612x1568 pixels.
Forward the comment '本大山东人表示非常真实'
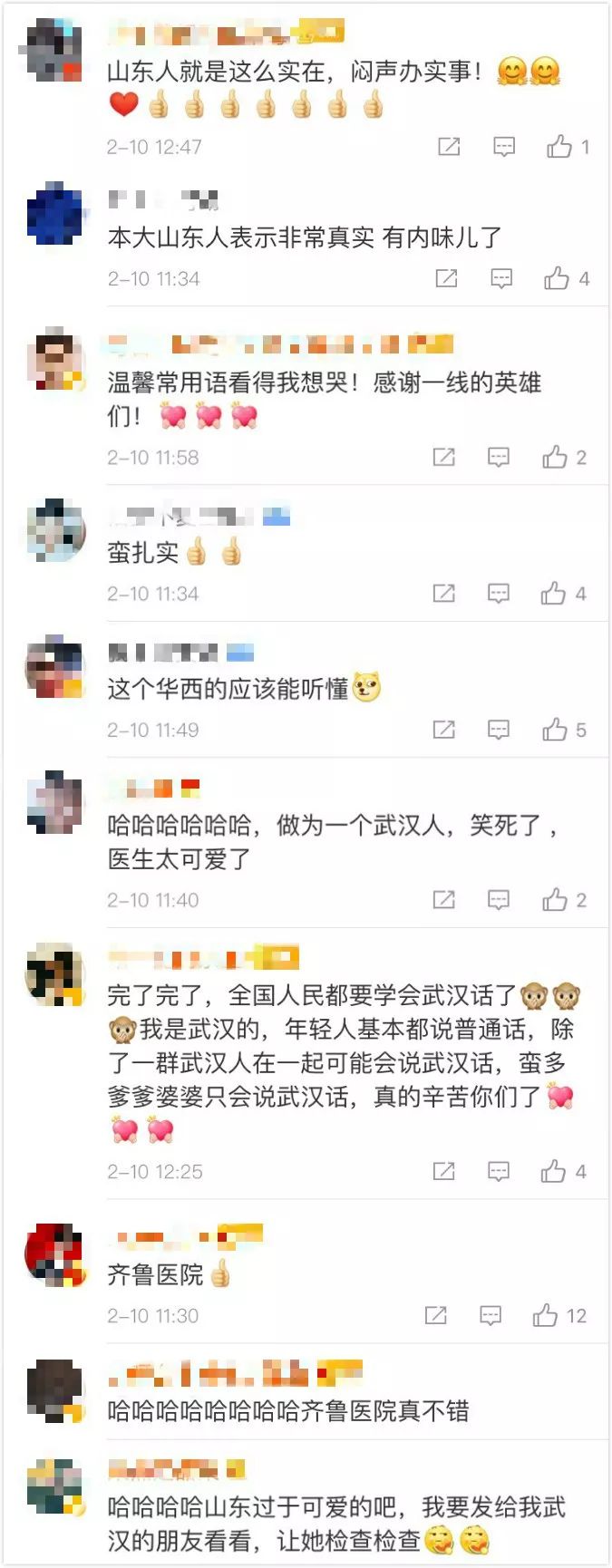point(446,278)
